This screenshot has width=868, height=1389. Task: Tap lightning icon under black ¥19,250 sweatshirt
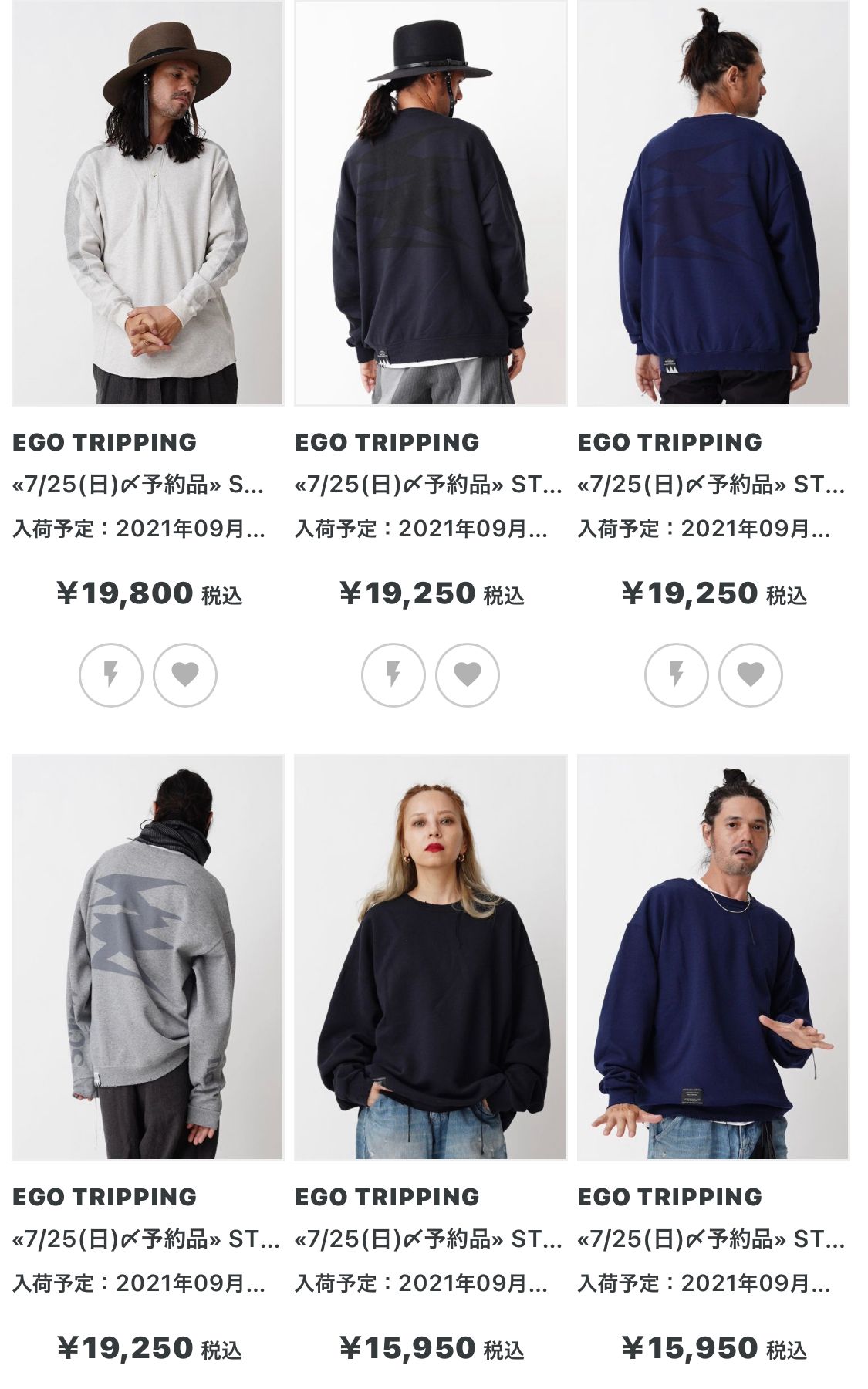[x=393, y=674]
